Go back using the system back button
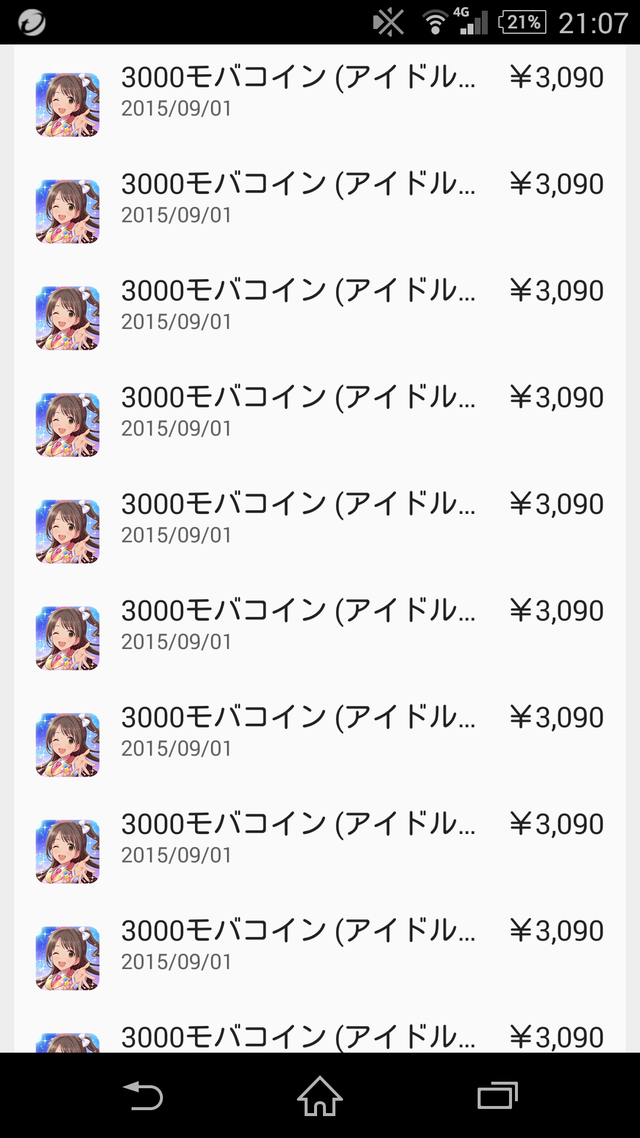 (x=142, y=1095)
